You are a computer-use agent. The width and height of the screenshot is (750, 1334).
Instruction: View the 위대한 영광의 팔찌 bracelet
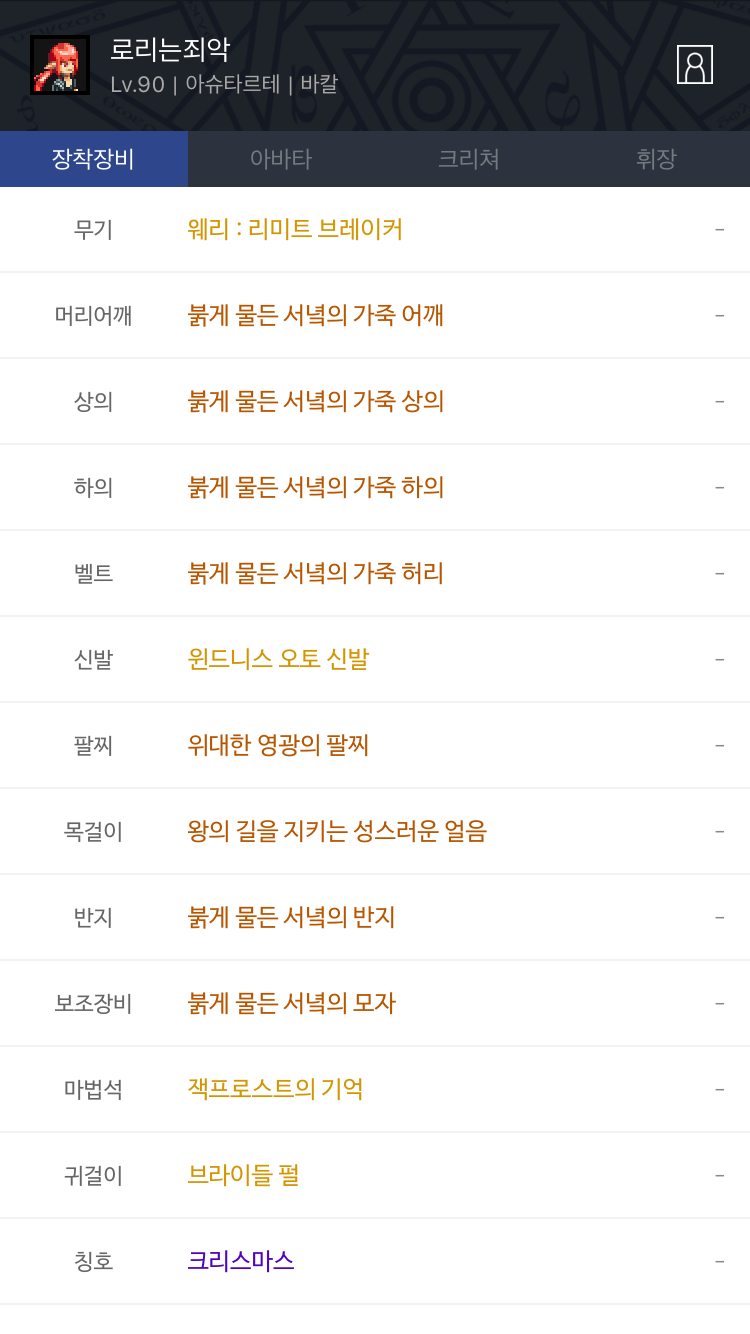[278, 745]
